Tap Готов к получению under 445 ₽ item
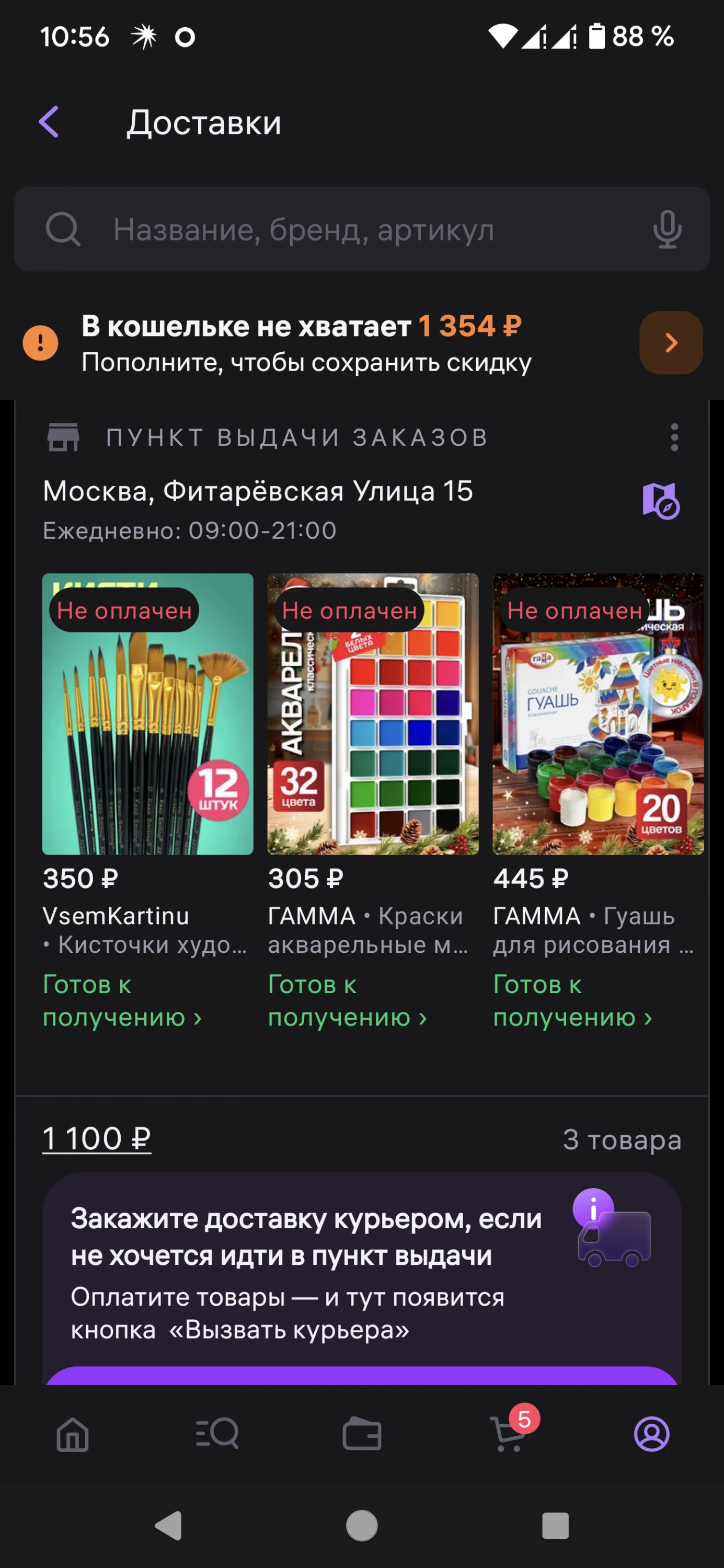Viewport: 724px width, 1568px height. 572,1001
